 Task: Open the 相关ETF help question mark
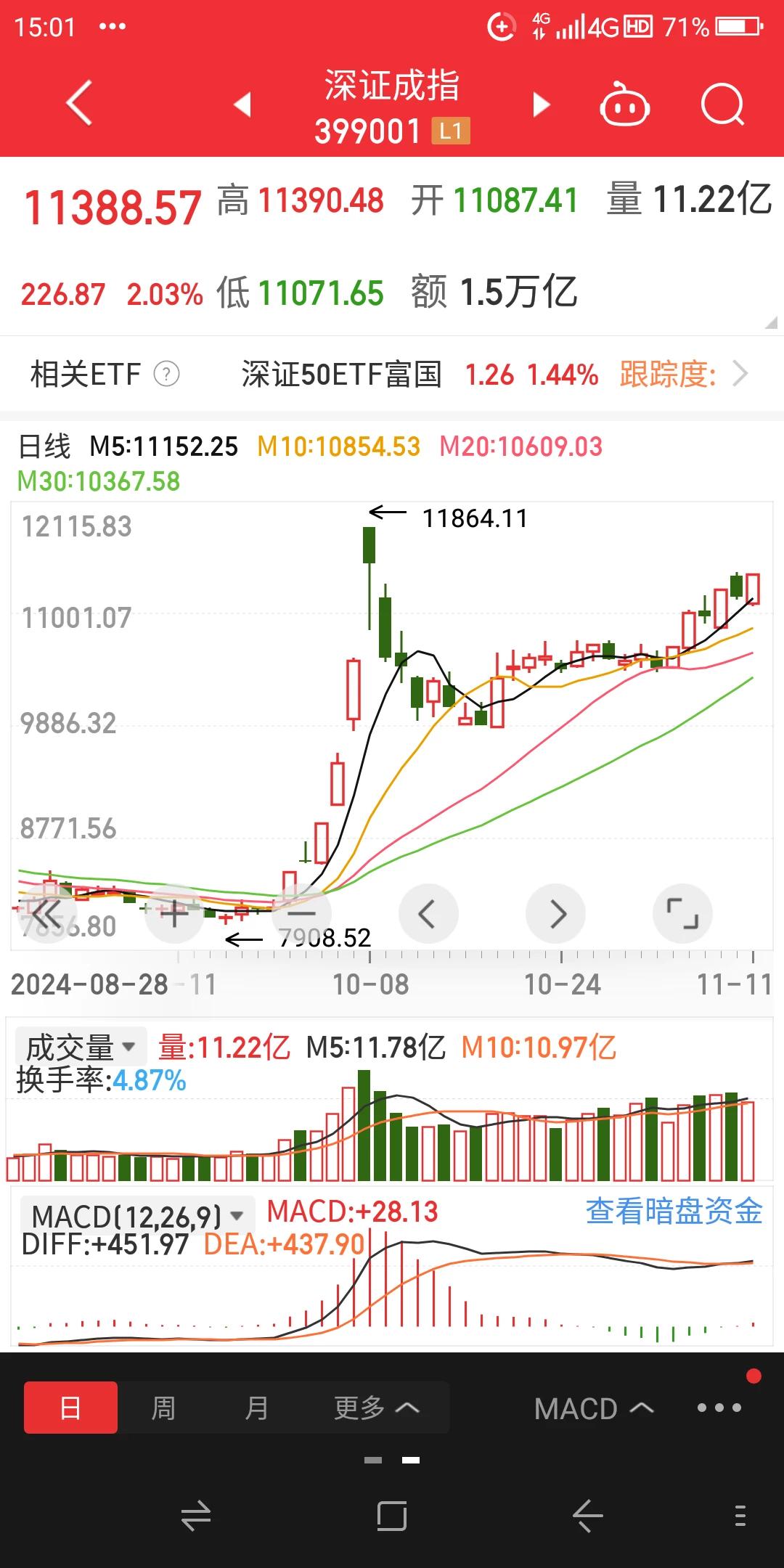coord(166,375)
